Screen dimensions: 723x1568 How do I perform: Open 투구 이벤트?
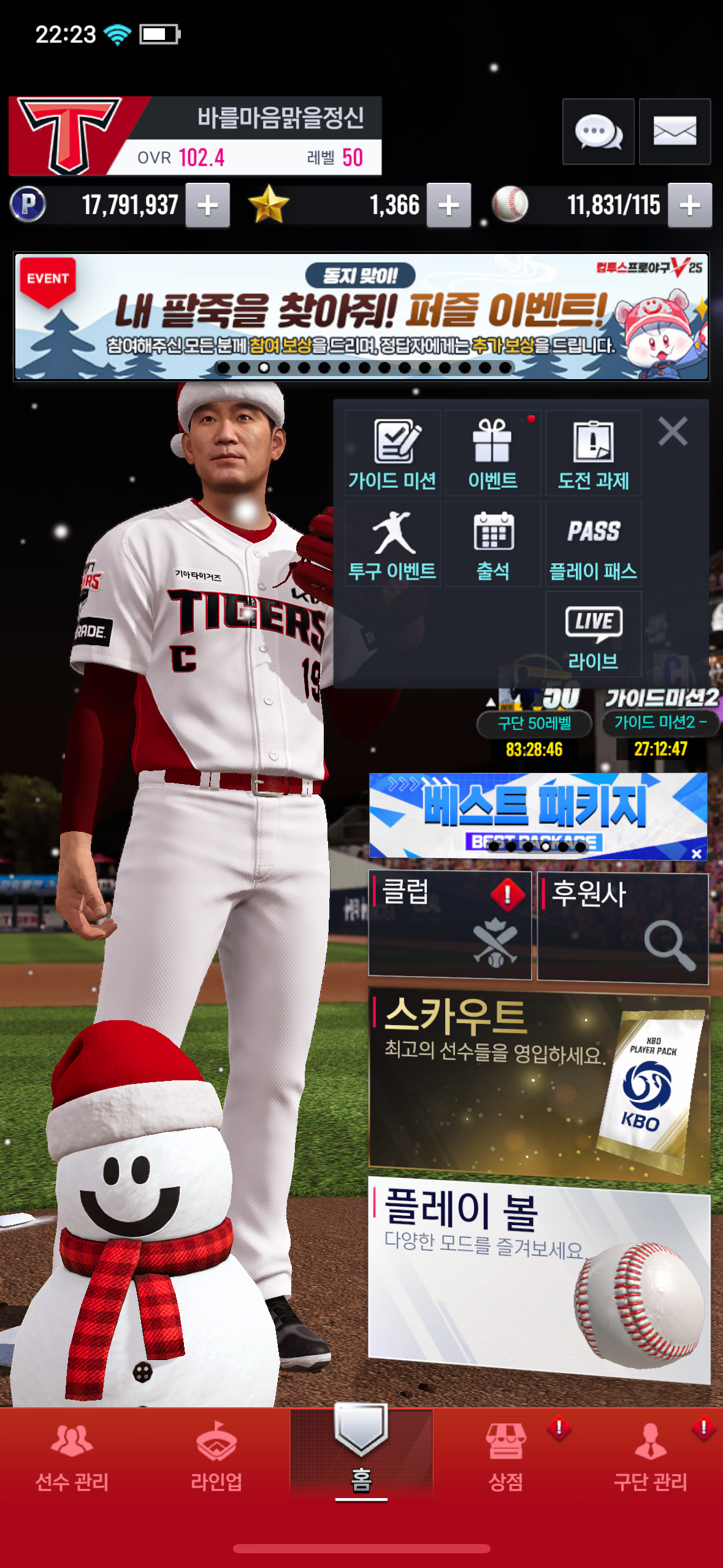pyautogui.click(x=392, y=544)
